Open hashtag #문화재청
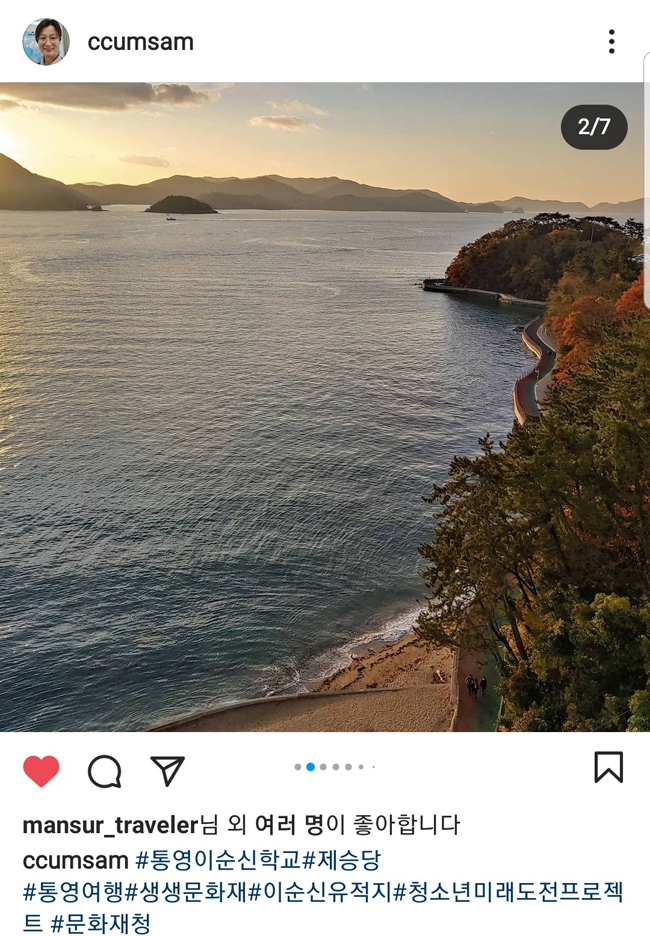Viewport: 650px width, 936px height. click(x=100, y=923)
